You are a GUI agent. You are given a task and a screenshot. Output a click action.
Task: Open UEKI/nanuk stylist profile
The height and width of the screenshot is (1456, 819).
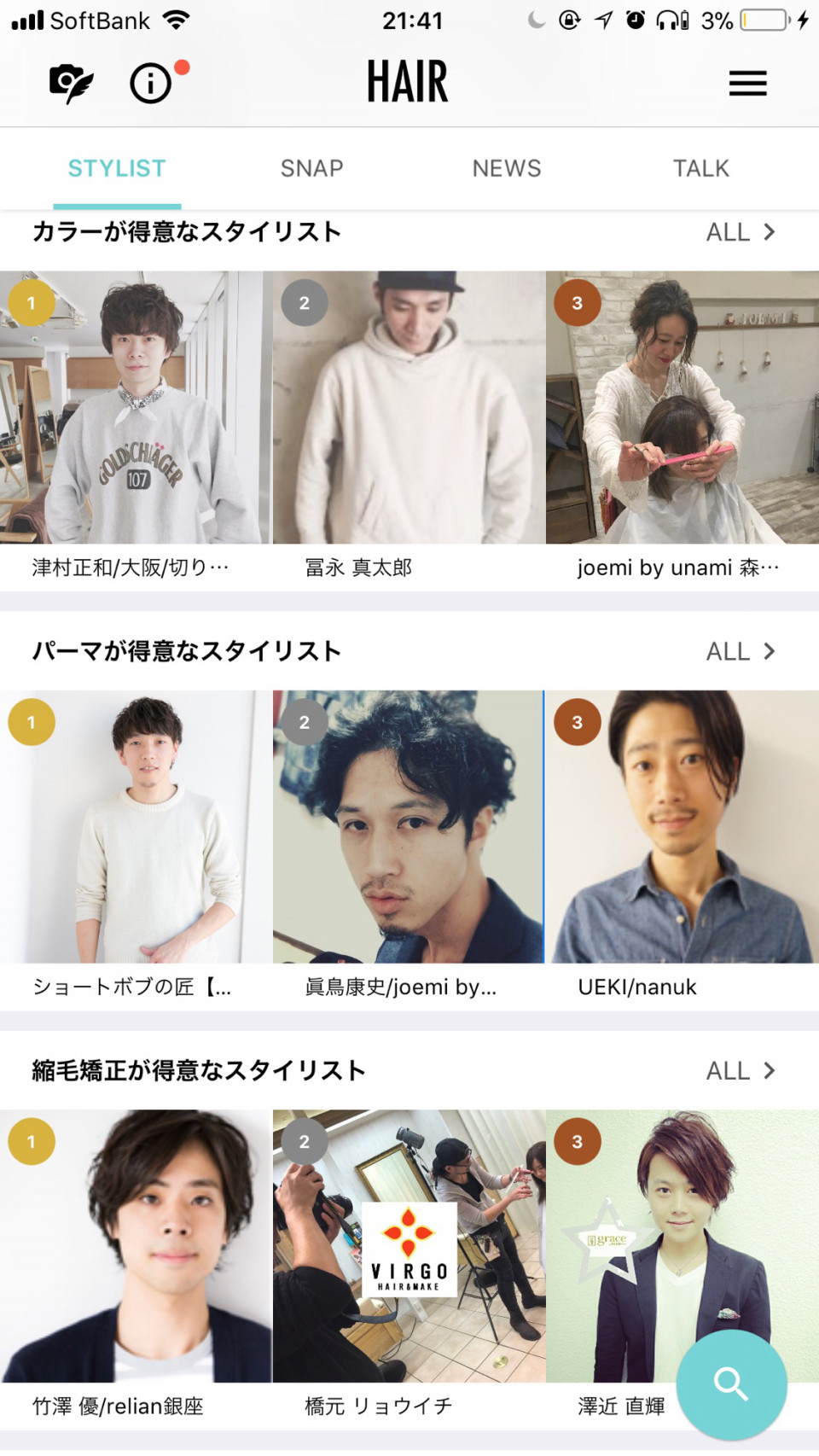[682, 827]
